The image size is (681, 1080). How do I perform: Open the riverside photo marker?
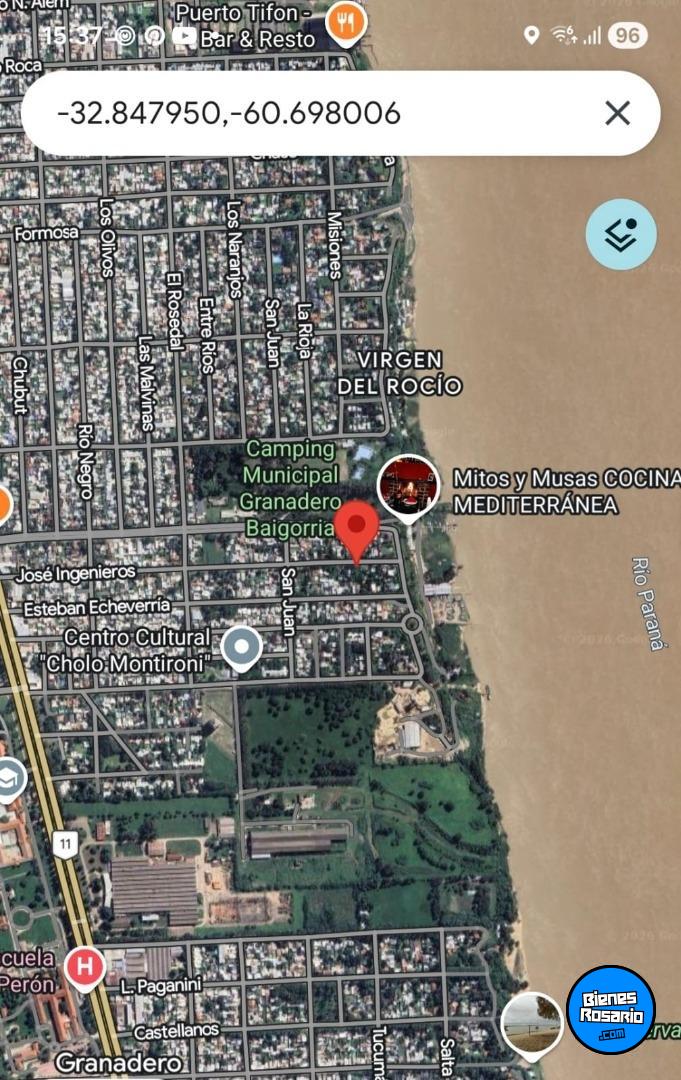[532, 1025]
